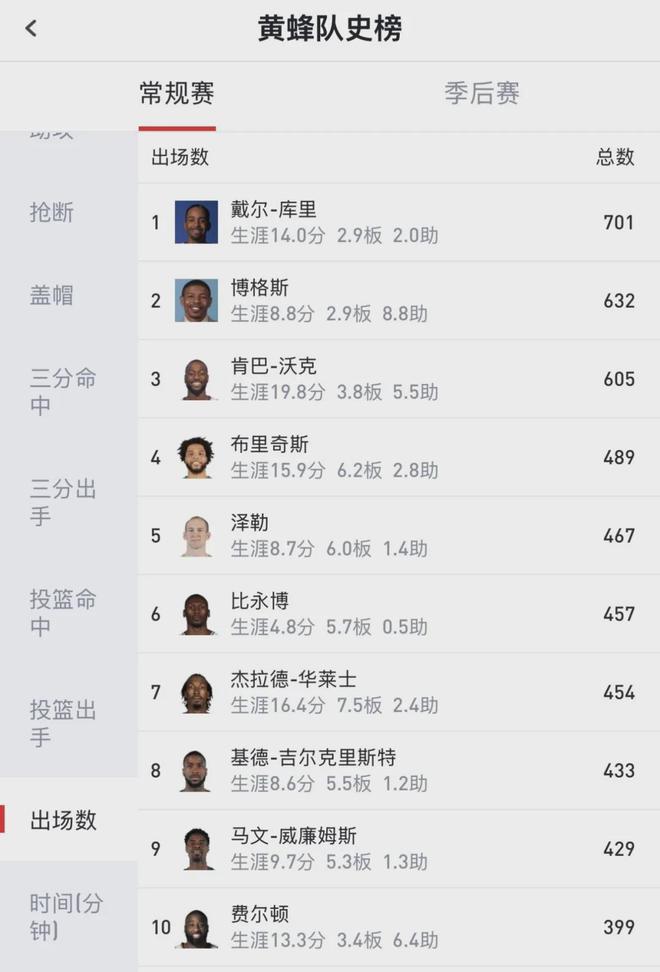
Task: Select 盖帽 in the side menu
Action: (52, 295)
